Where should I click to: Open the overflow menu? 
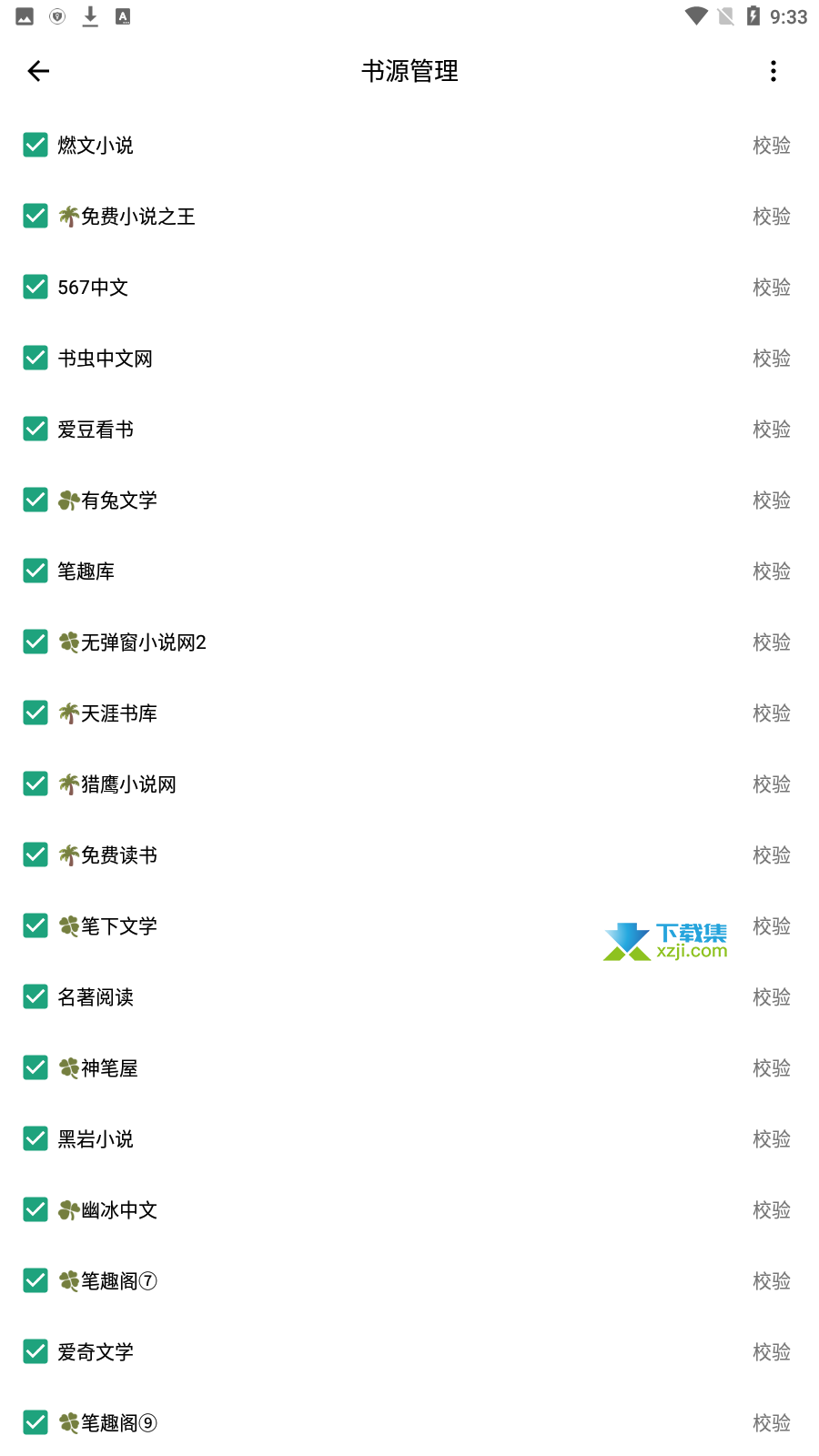(773, 71)
